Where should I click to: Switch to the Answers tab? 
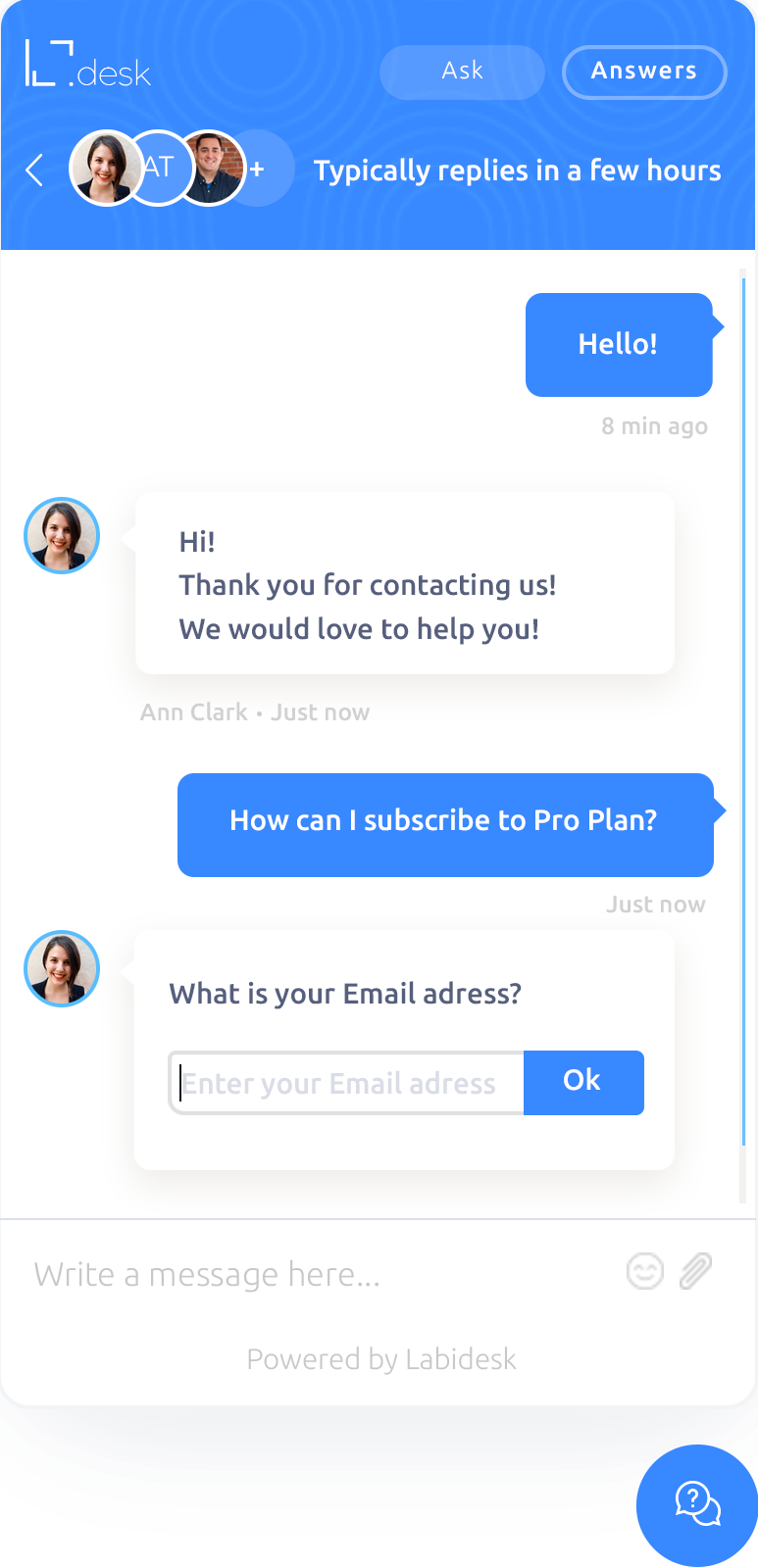click(x=644, y=72)
